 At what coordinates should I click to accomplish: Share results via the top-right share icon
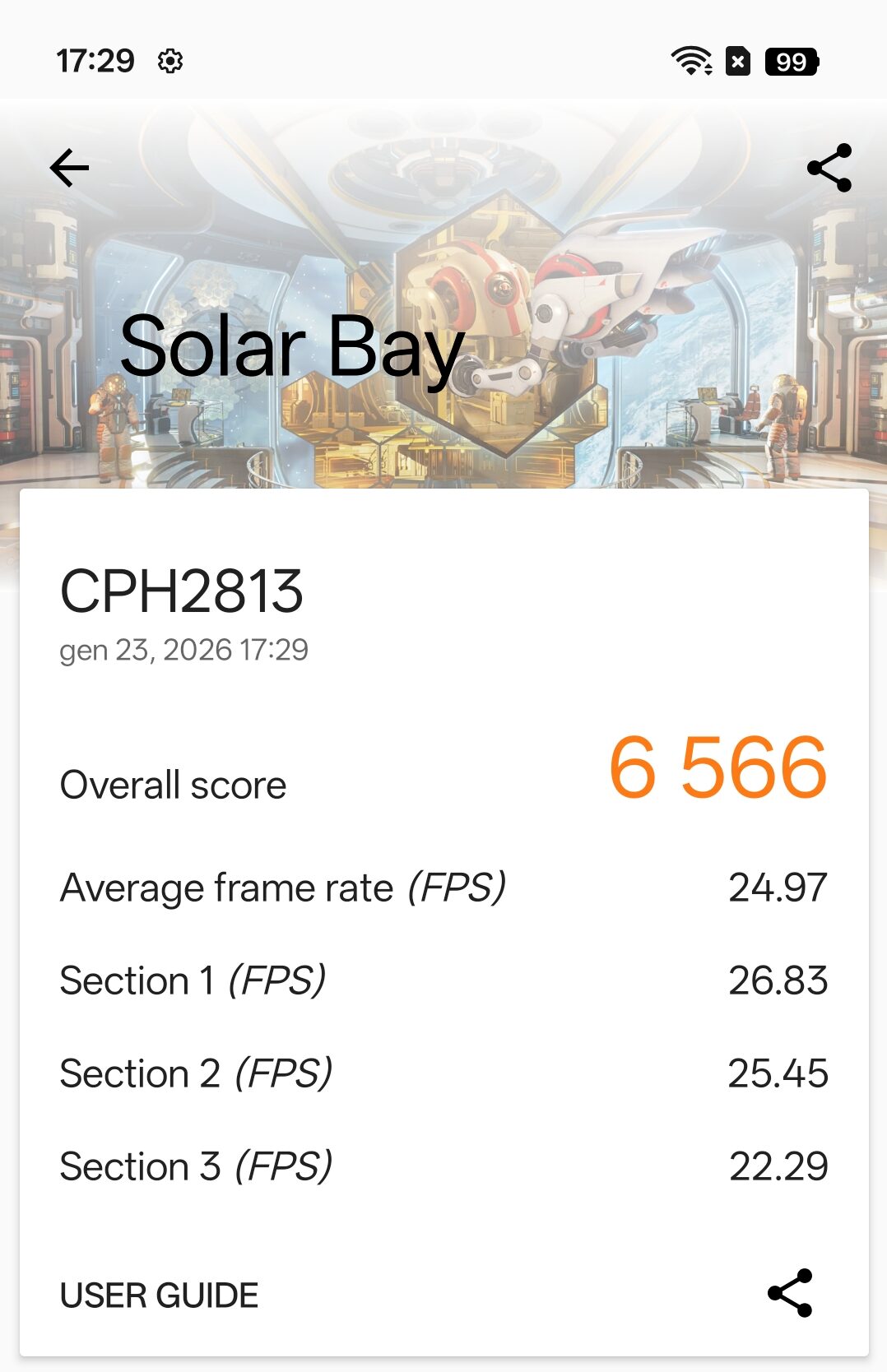point(829,168)
